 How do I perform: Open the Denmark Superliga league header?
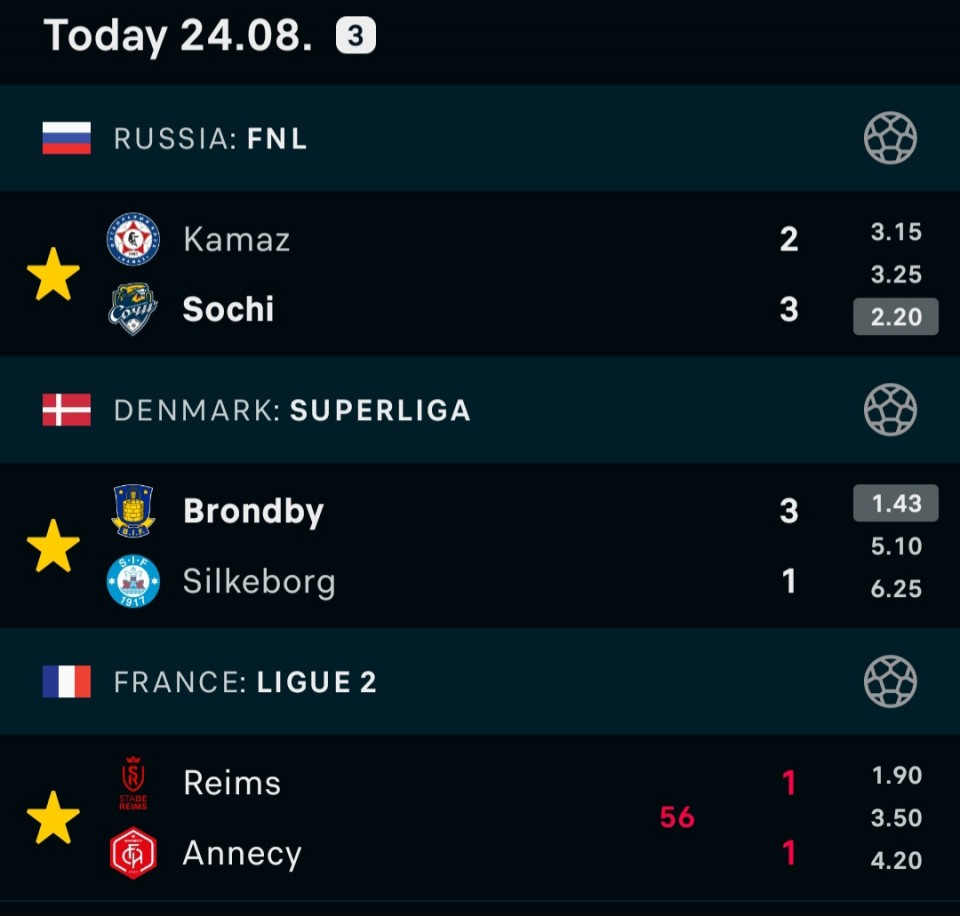[480, 410]
